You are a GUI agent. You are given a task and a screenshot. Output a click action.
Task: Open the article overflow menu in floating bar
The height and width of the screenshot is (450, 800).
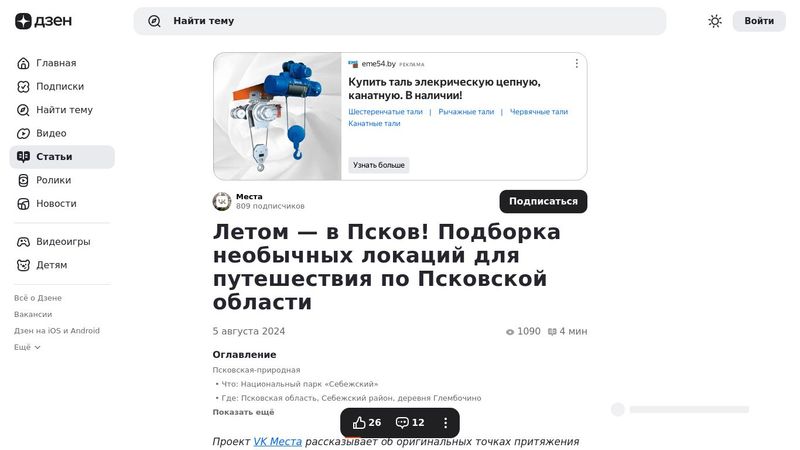pyautogui.click(x=446, y=423)
